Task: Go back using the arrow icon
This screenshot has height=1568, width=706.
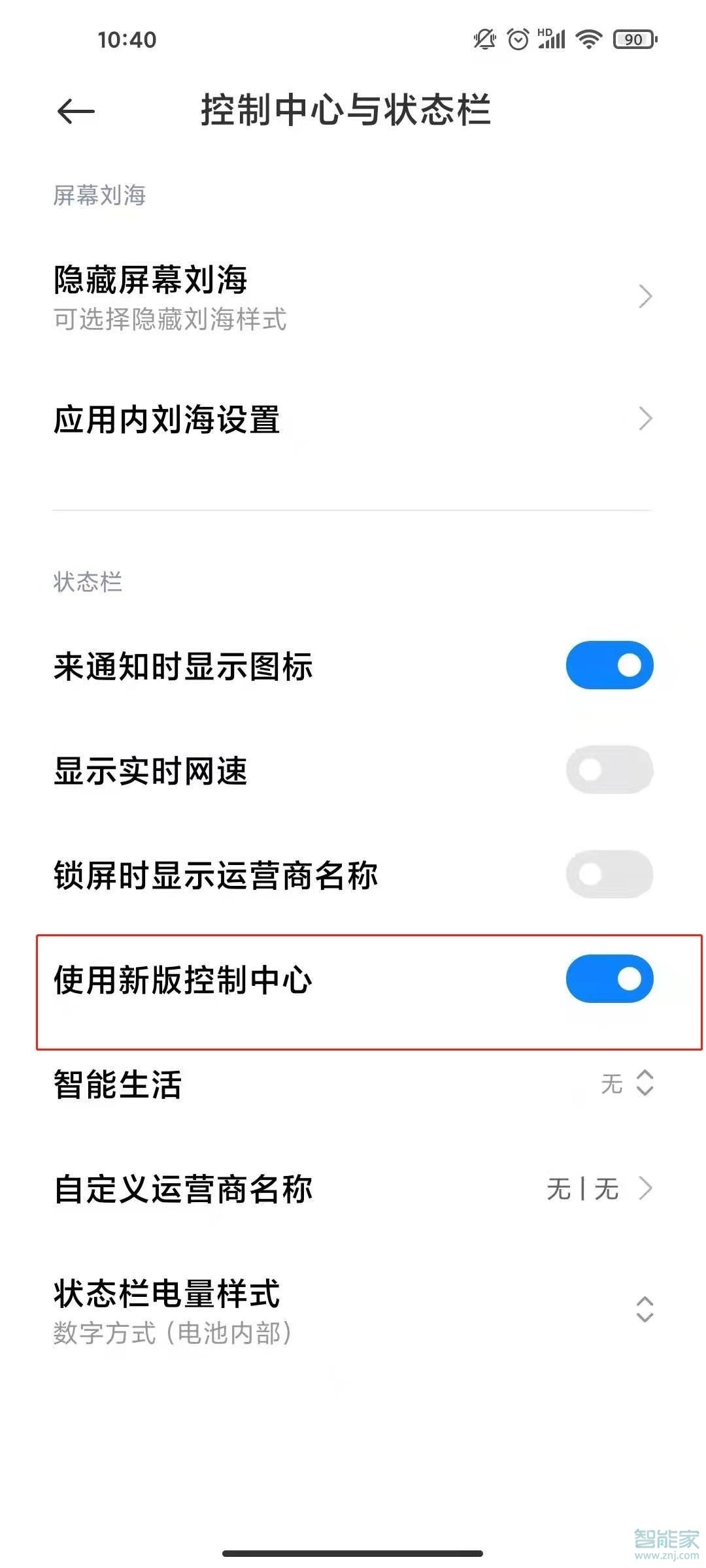Action: pyautogui.click(x=76, y=111)
